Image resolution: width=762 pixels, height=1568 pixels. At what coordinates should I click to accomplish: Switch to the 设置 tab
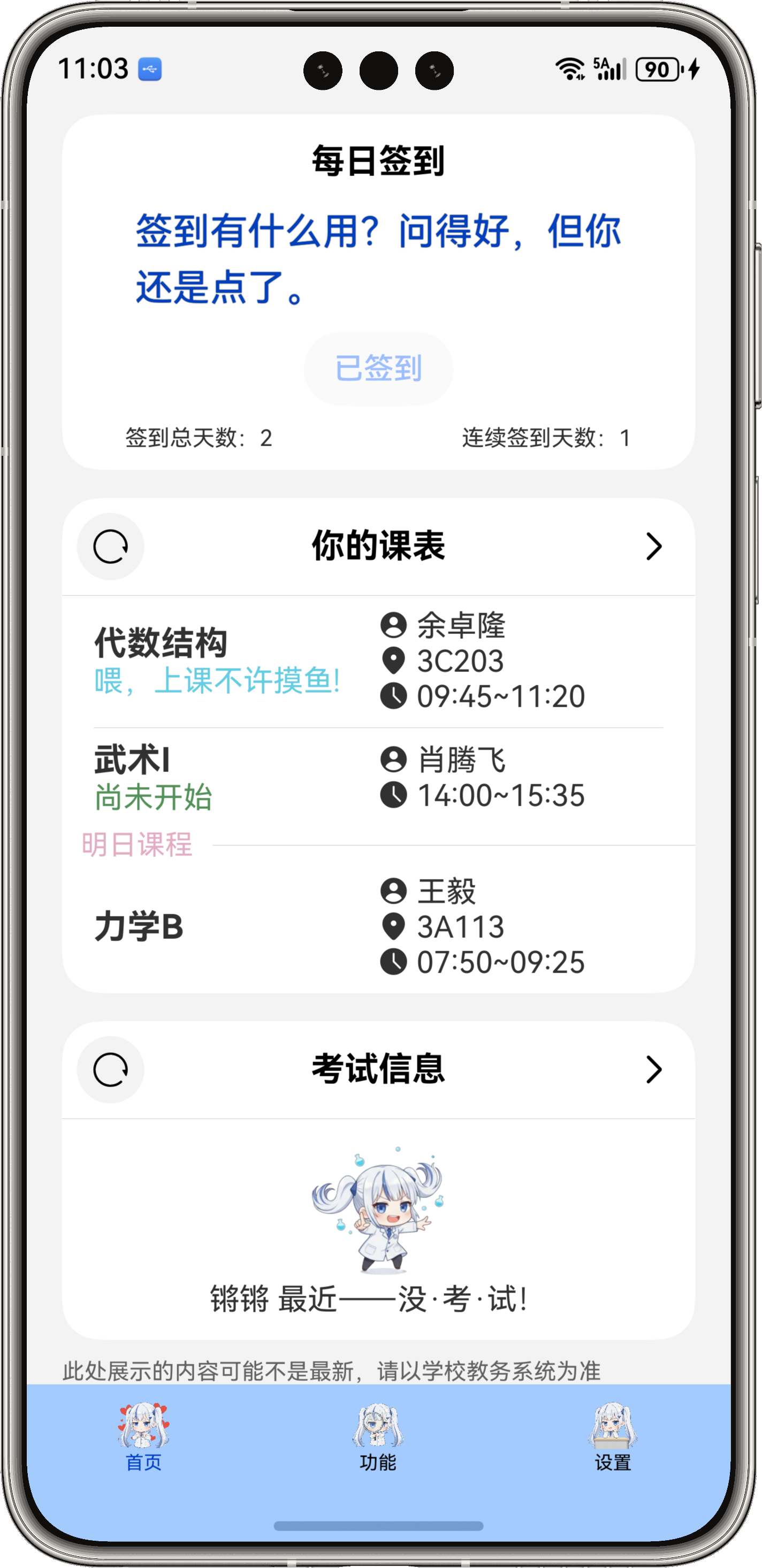point(612,1436)
